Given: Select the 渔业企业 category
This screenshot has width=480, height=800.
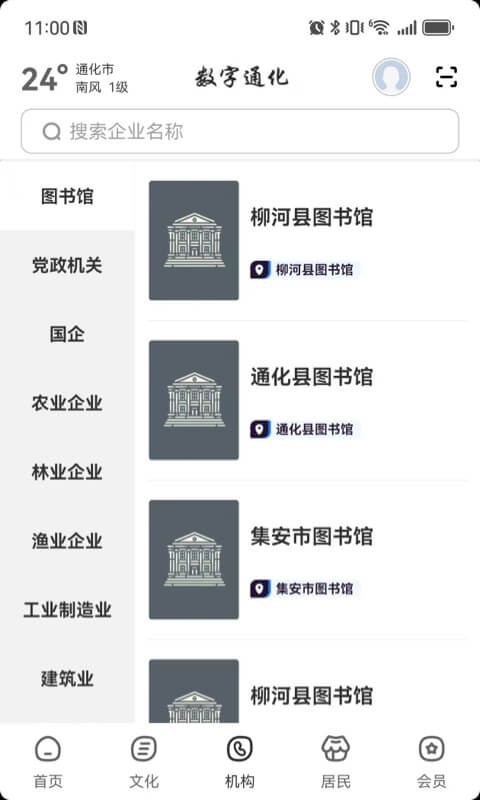Looking at the screenshot, I should [x=67, y=541].
